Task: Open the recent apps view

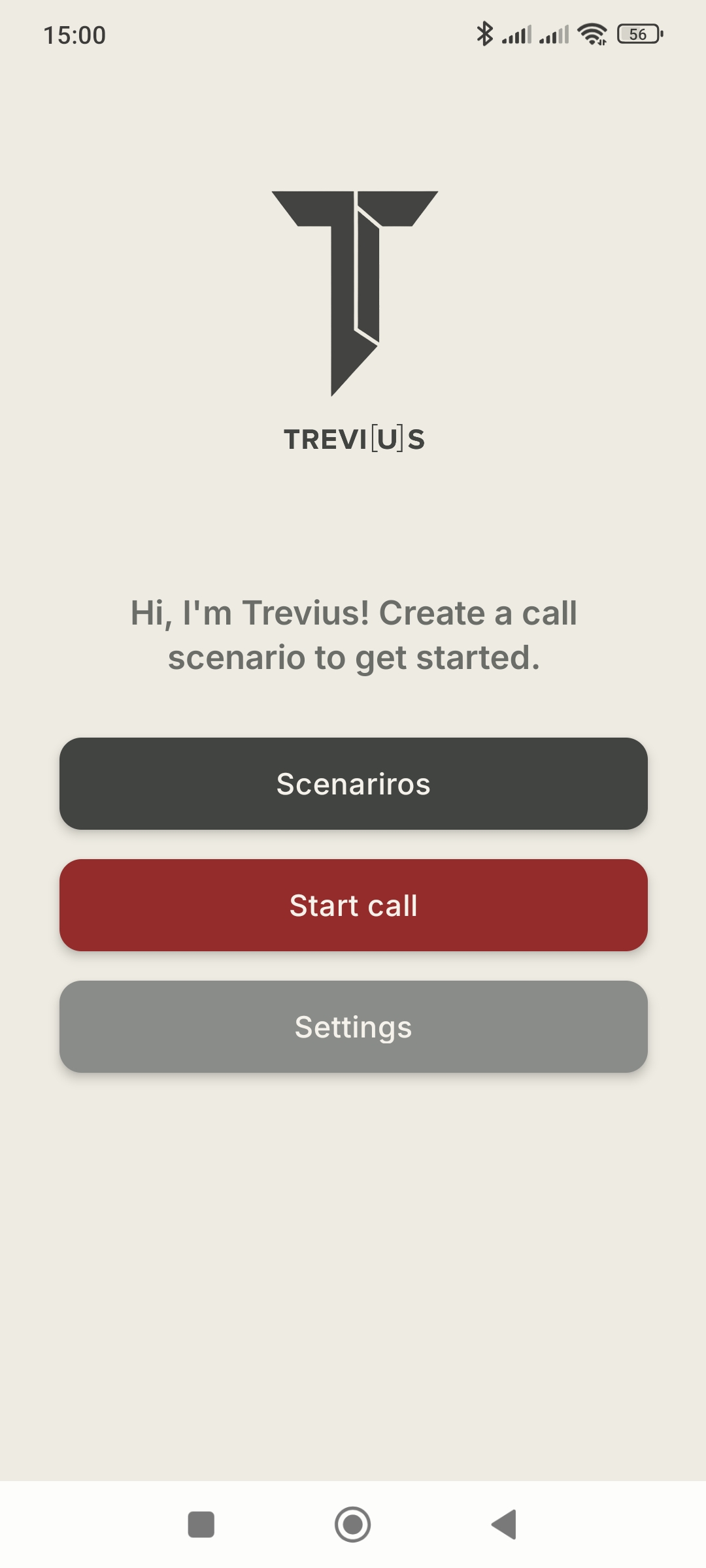Action: tap(201, 1524)
